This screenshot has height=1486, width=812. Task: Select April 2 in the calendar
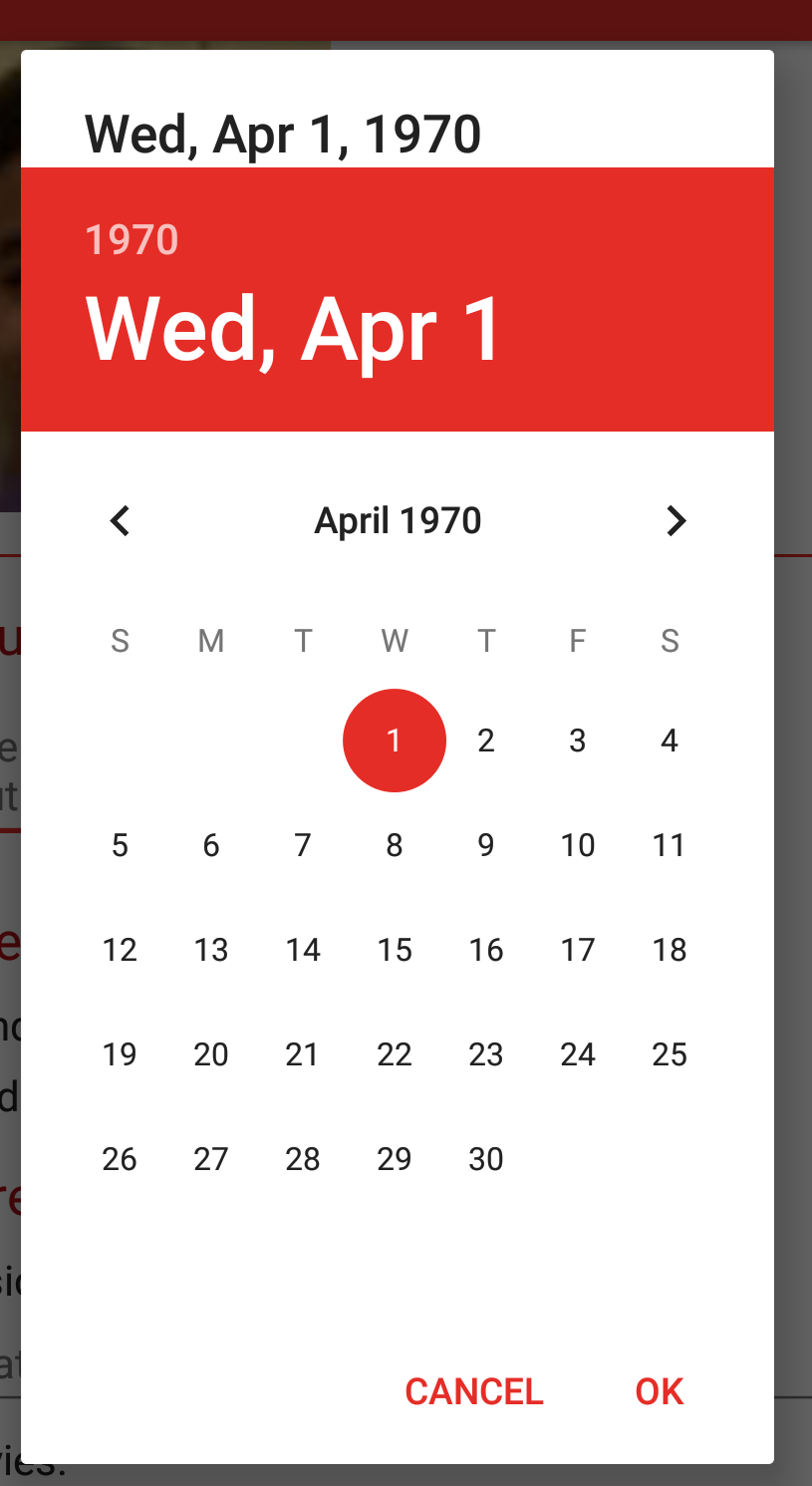[x=486, y=741]
